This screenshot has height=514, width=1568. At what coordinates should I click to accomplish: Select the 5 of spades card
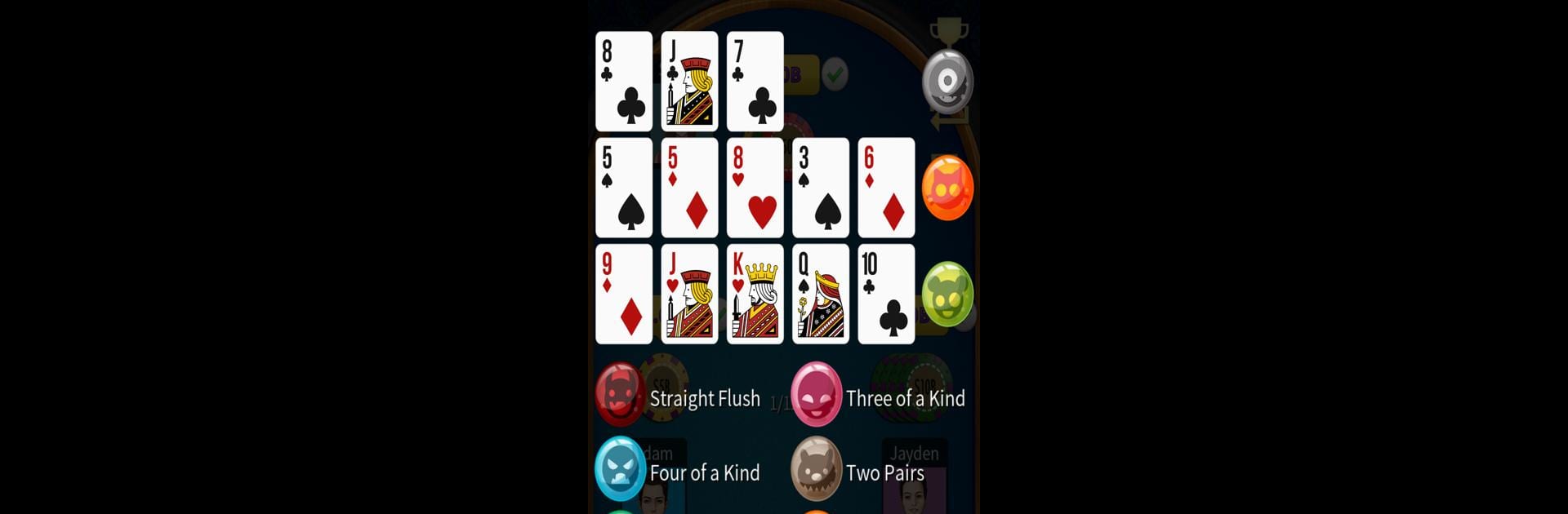pyautogui.click(x=624, y=188)
